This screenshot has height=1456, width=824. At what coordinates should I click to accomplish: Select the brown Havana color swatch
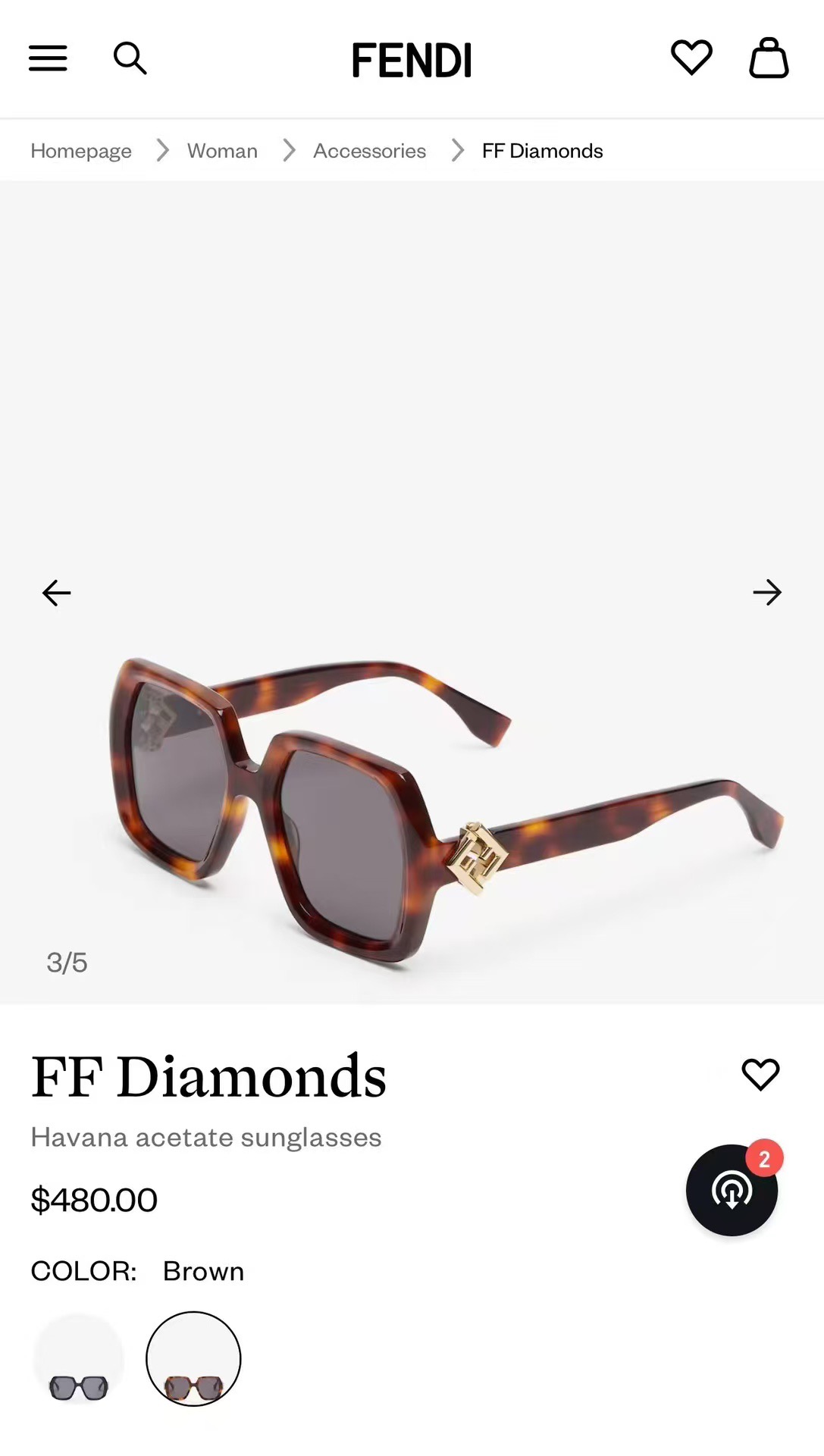pyautogui.click(x=193, y=1360)
